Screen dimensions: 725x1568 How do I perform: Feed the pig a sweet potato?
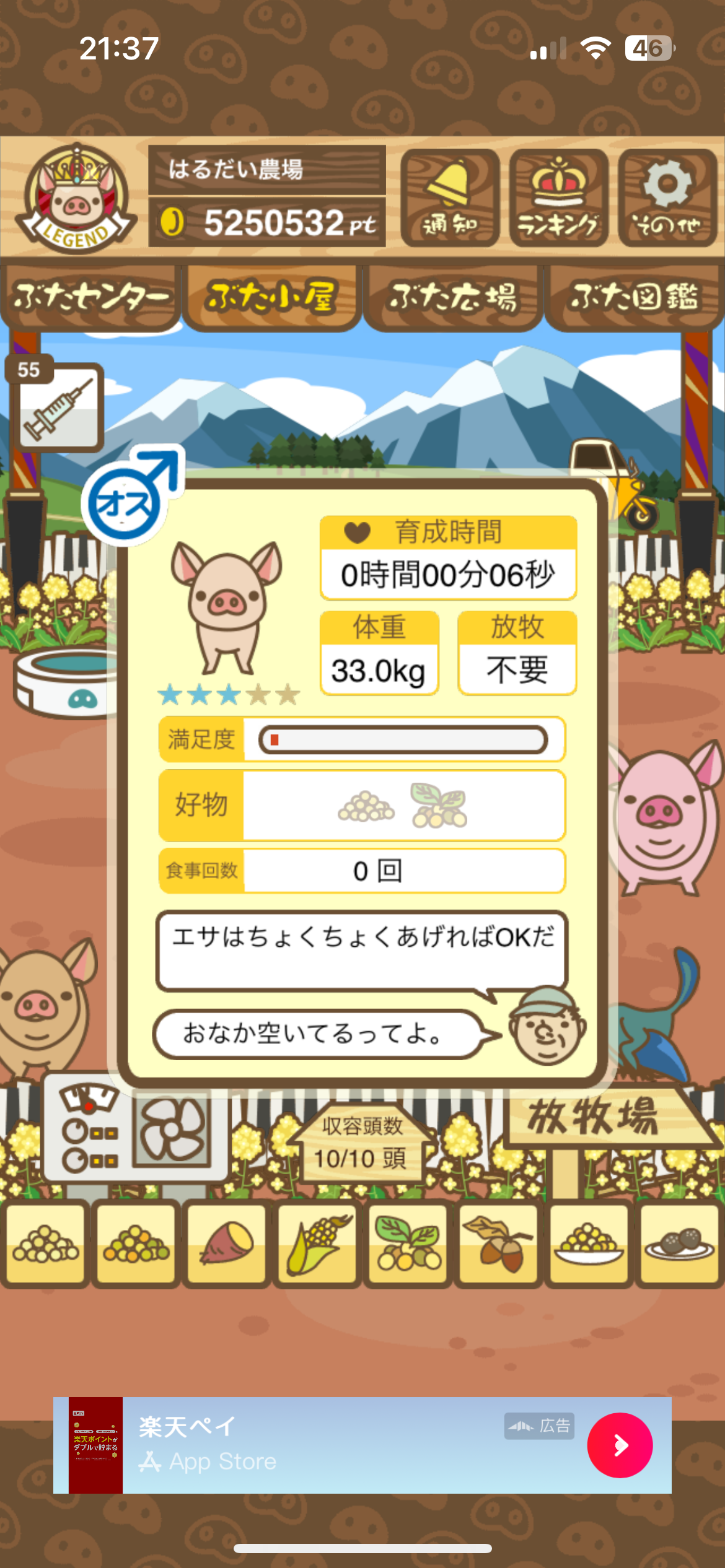pos(226,1243)
